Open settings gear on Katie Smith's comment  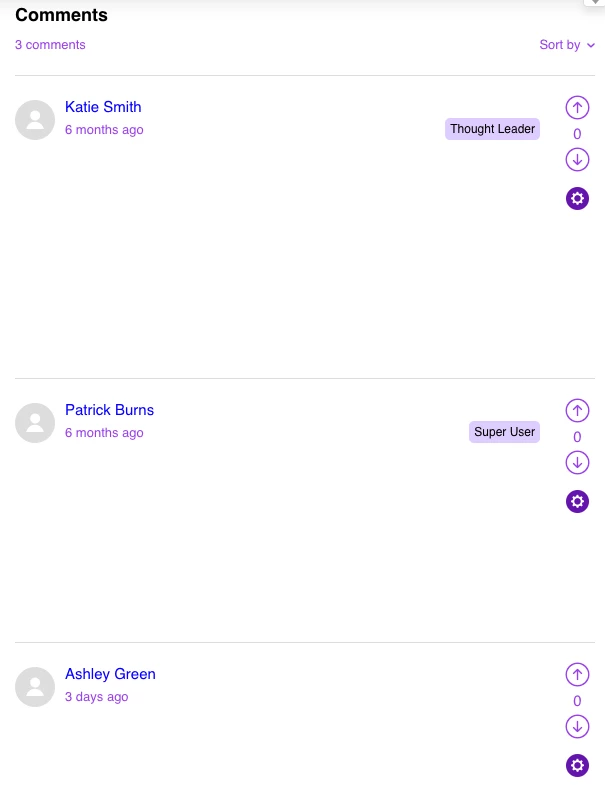point(577,199)
